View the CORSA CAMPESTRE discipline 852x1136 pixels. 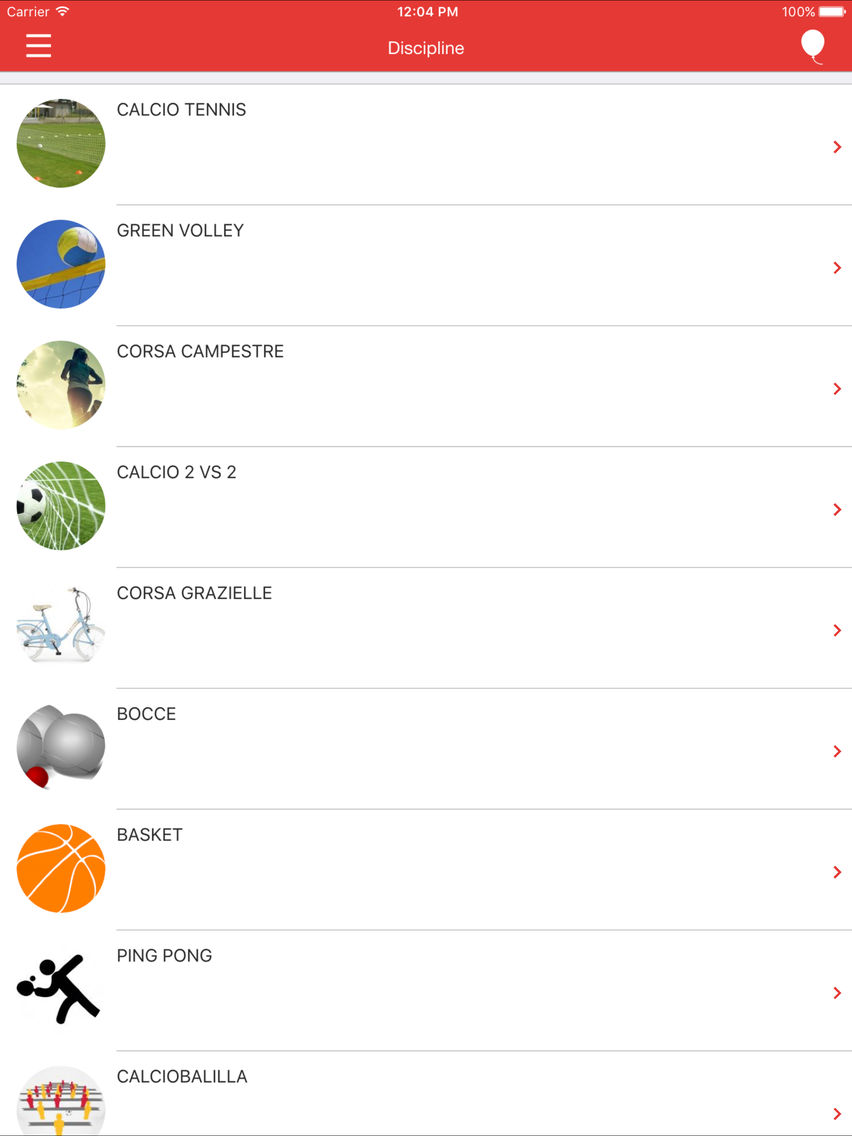click(426, 387)
